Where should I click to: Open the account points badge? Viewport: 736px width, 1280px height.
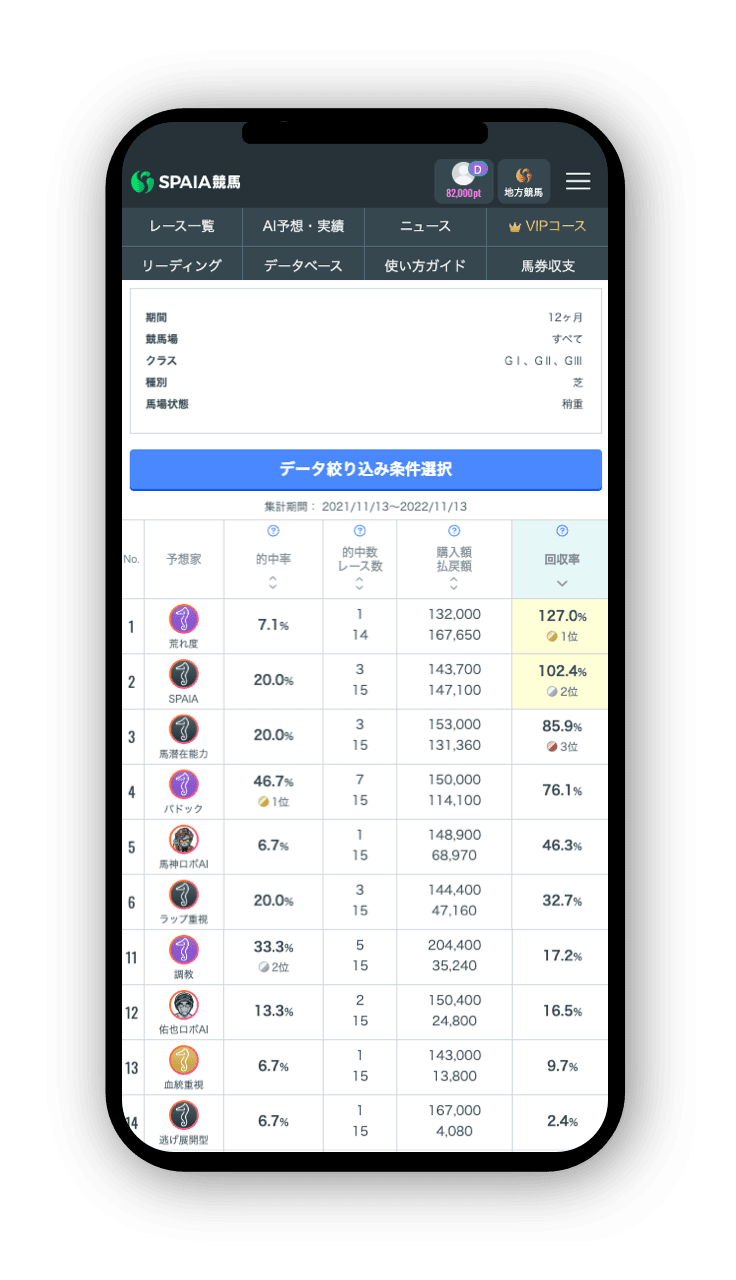[x=464, y=181]
